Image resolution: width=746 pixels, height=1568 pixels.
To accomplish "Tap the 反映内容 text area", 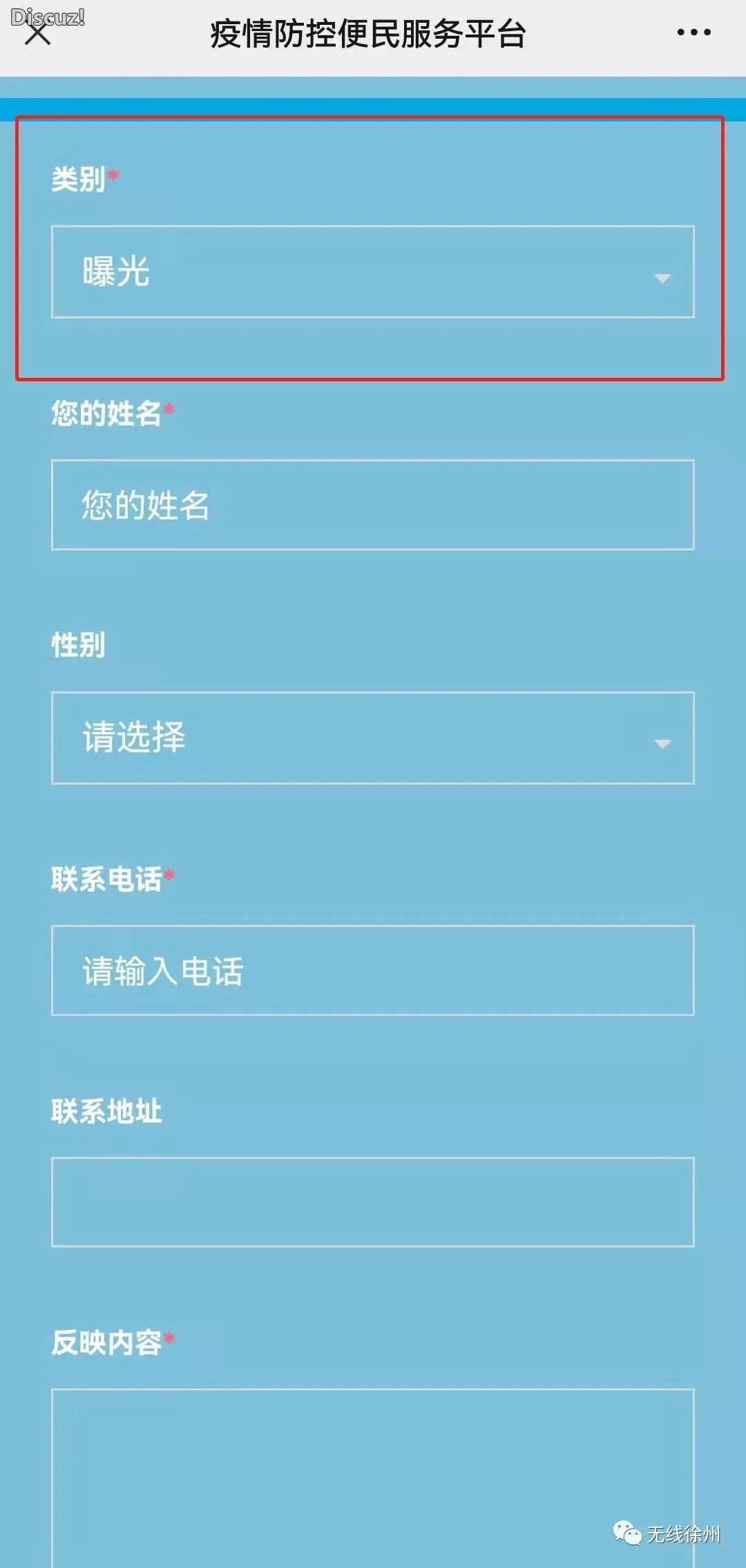I will click(x=373, y=1471).
